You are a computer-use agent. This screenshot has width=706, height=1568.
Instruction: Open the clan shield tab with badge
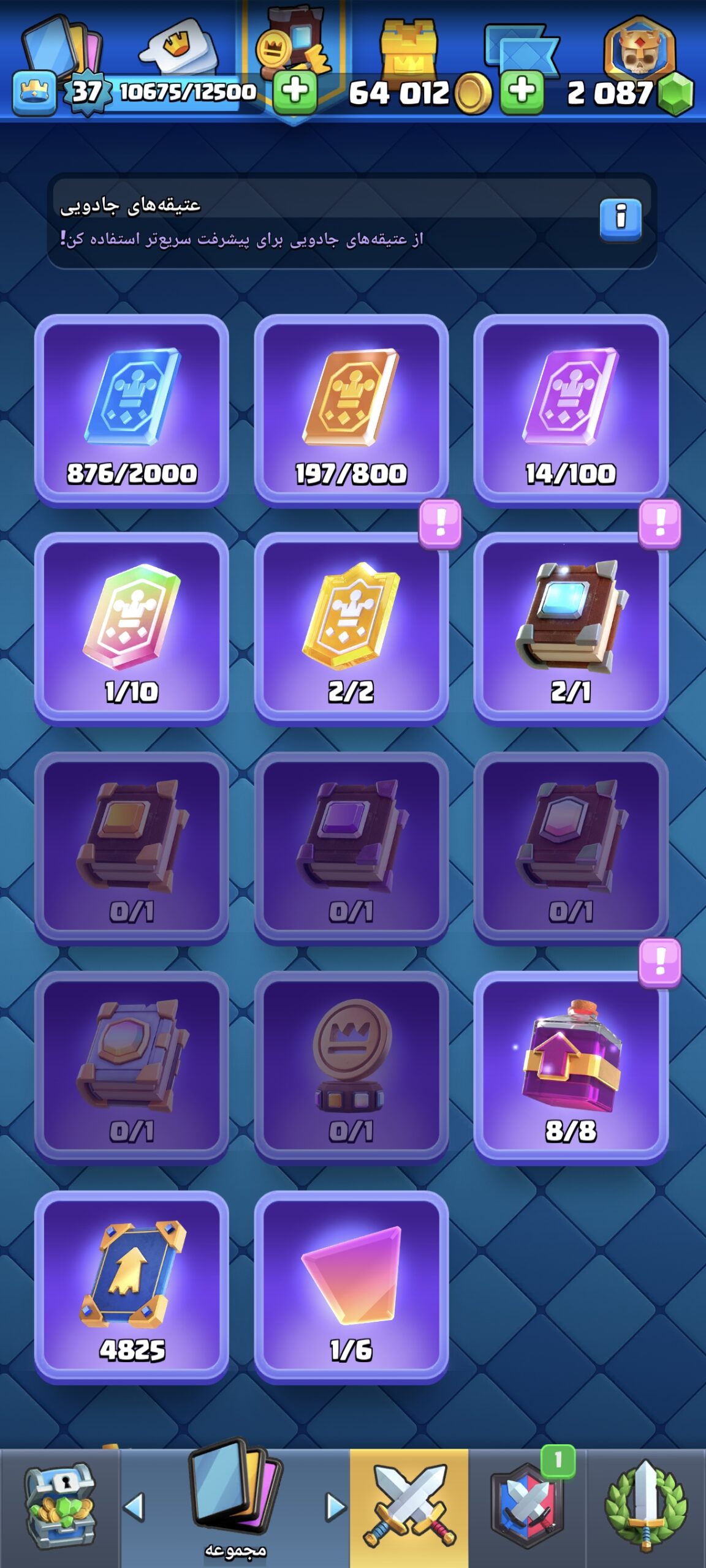pyautogui.click(x=527, y=1508)
